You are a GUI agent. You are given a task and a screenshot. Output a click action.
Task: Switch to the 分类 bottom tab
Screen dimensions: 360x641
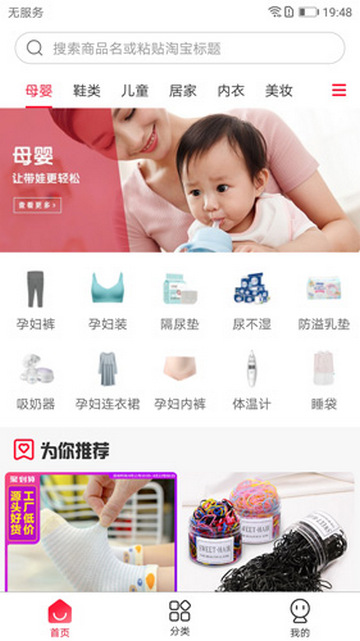180,618
